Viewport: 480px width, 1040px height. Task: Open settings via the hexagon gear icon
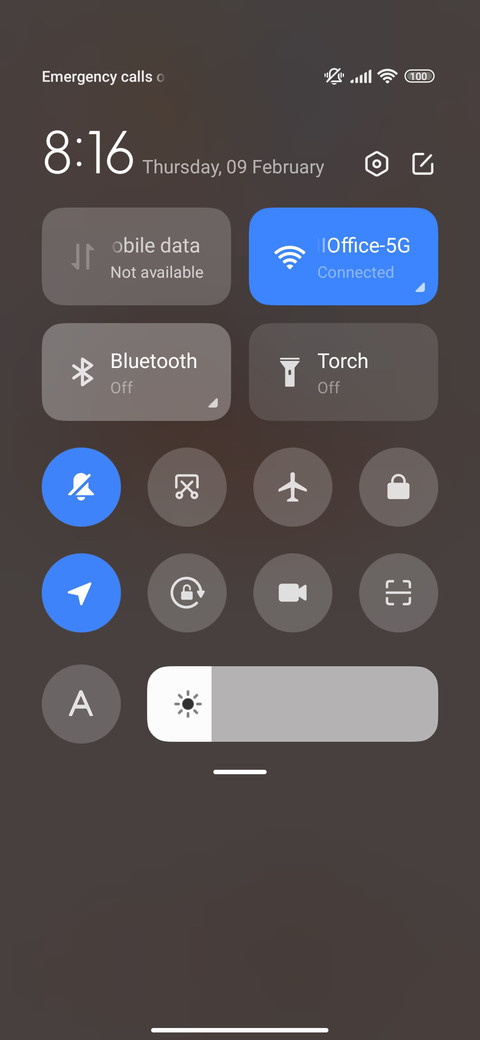[377, 164]
